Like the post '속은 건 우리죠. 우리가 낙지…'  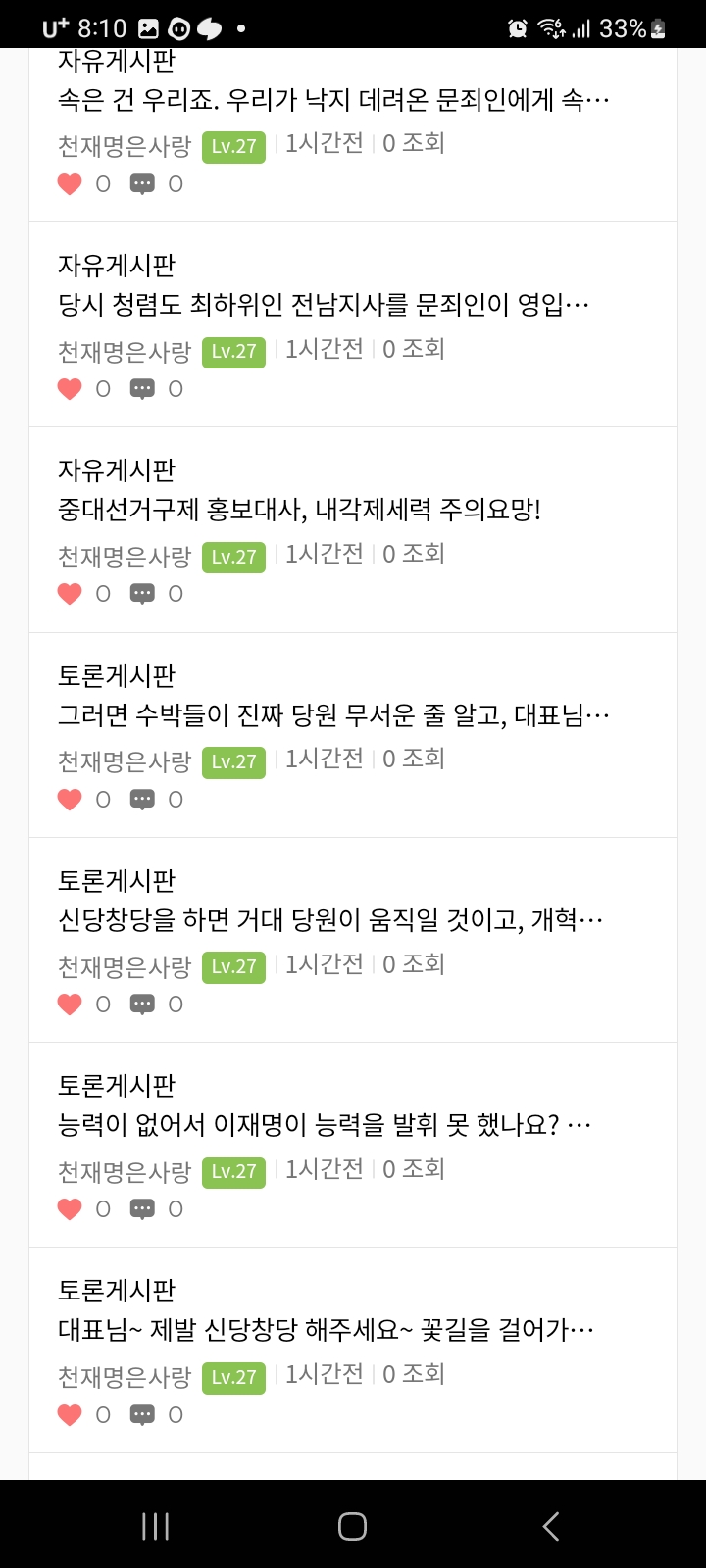70,184
